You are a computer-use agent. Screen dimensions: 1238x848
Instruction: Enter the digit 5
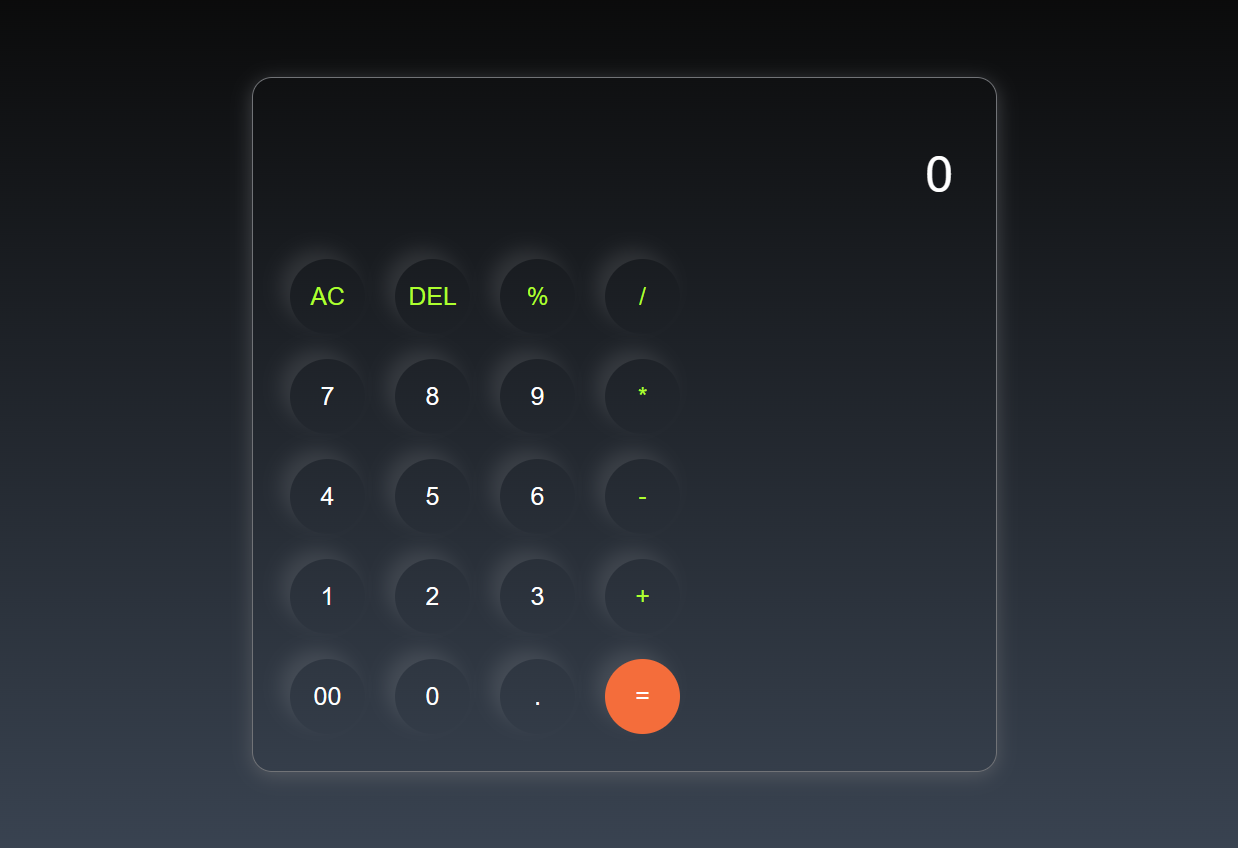pyautogui.click(x=432, y=496)
